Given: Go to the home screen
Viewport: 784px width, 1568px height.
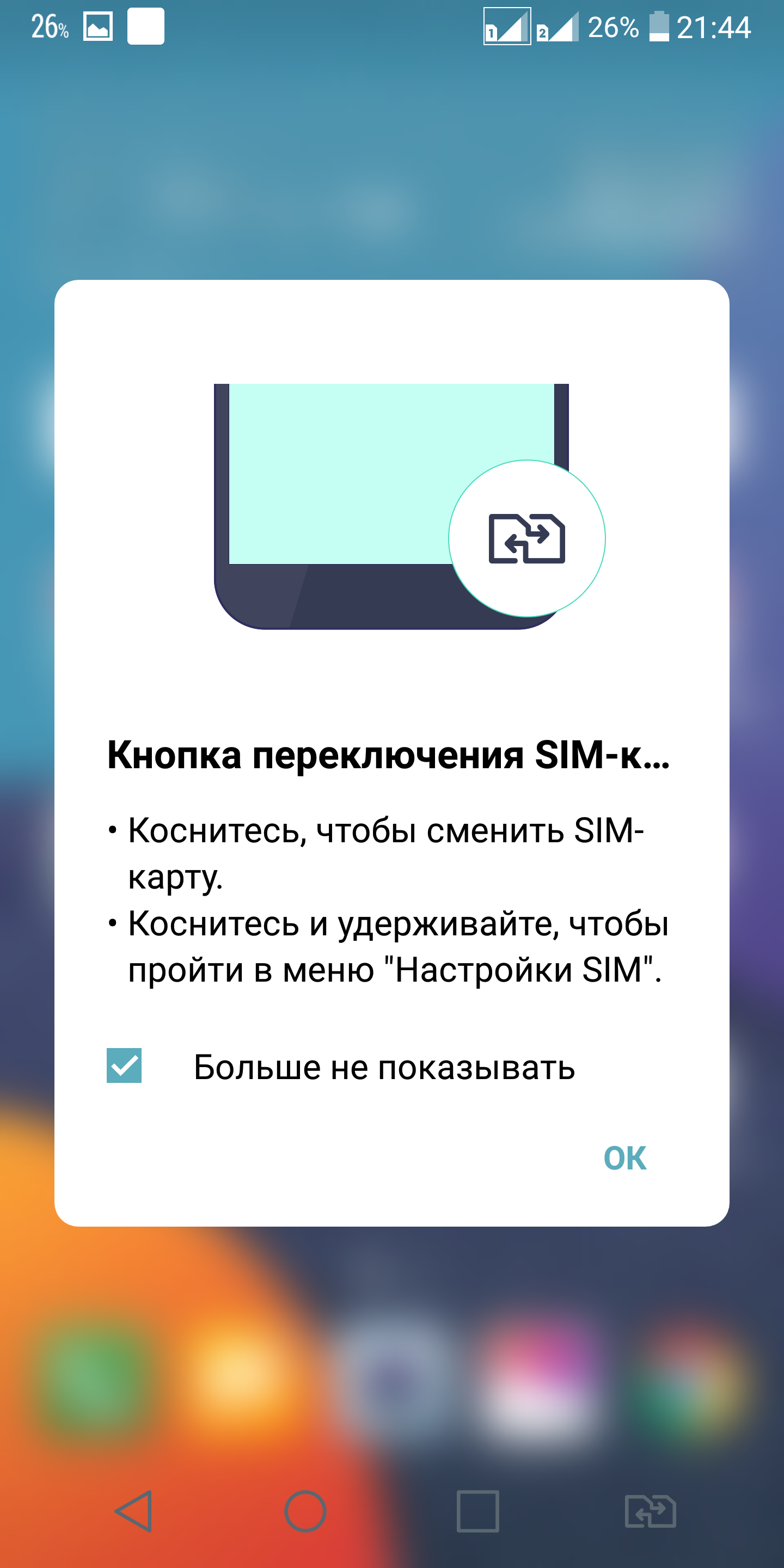Looking at the screenshot, I should click(305, 1511).
